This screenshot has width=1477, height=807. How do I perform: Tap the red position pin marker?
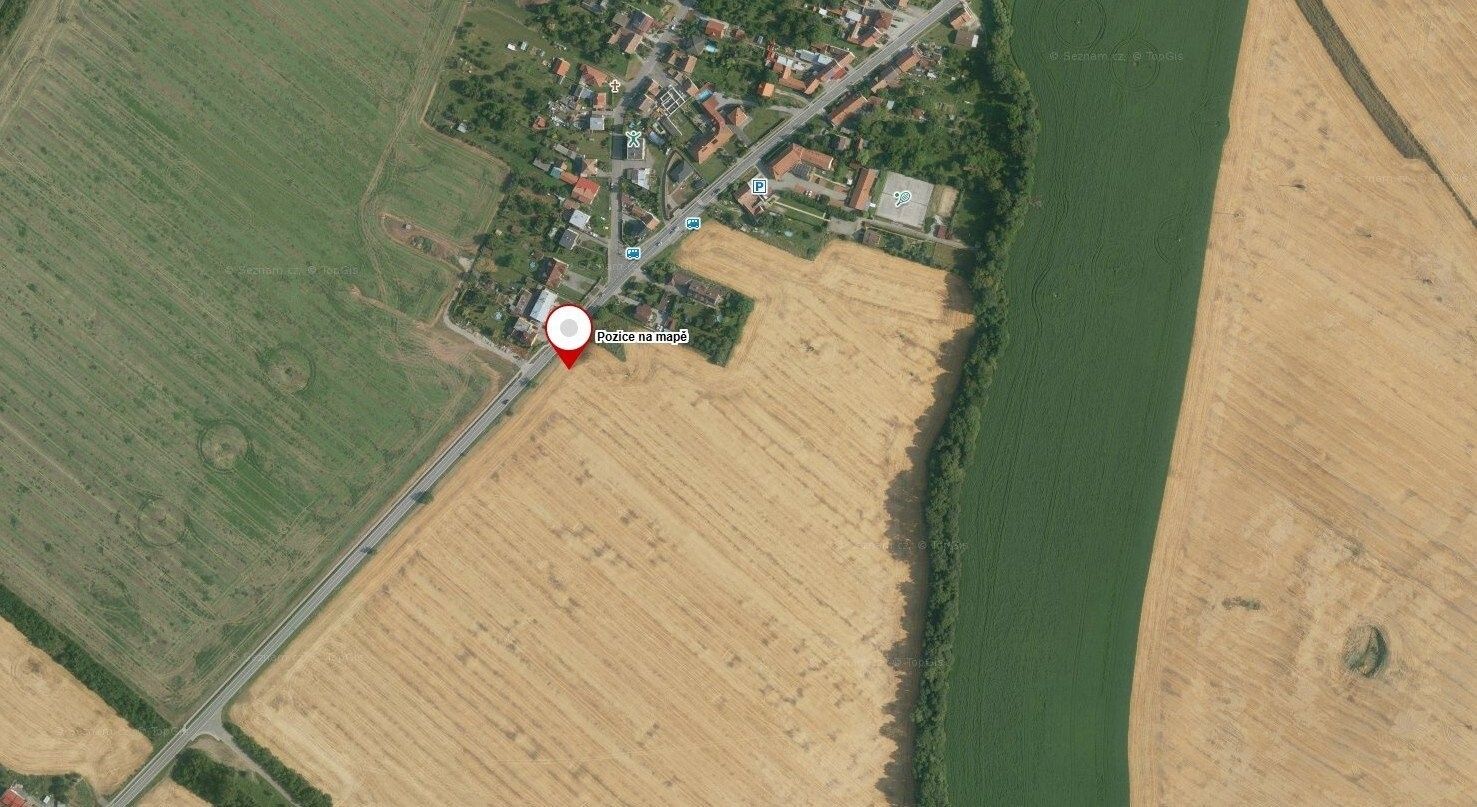tap(569, 331)
